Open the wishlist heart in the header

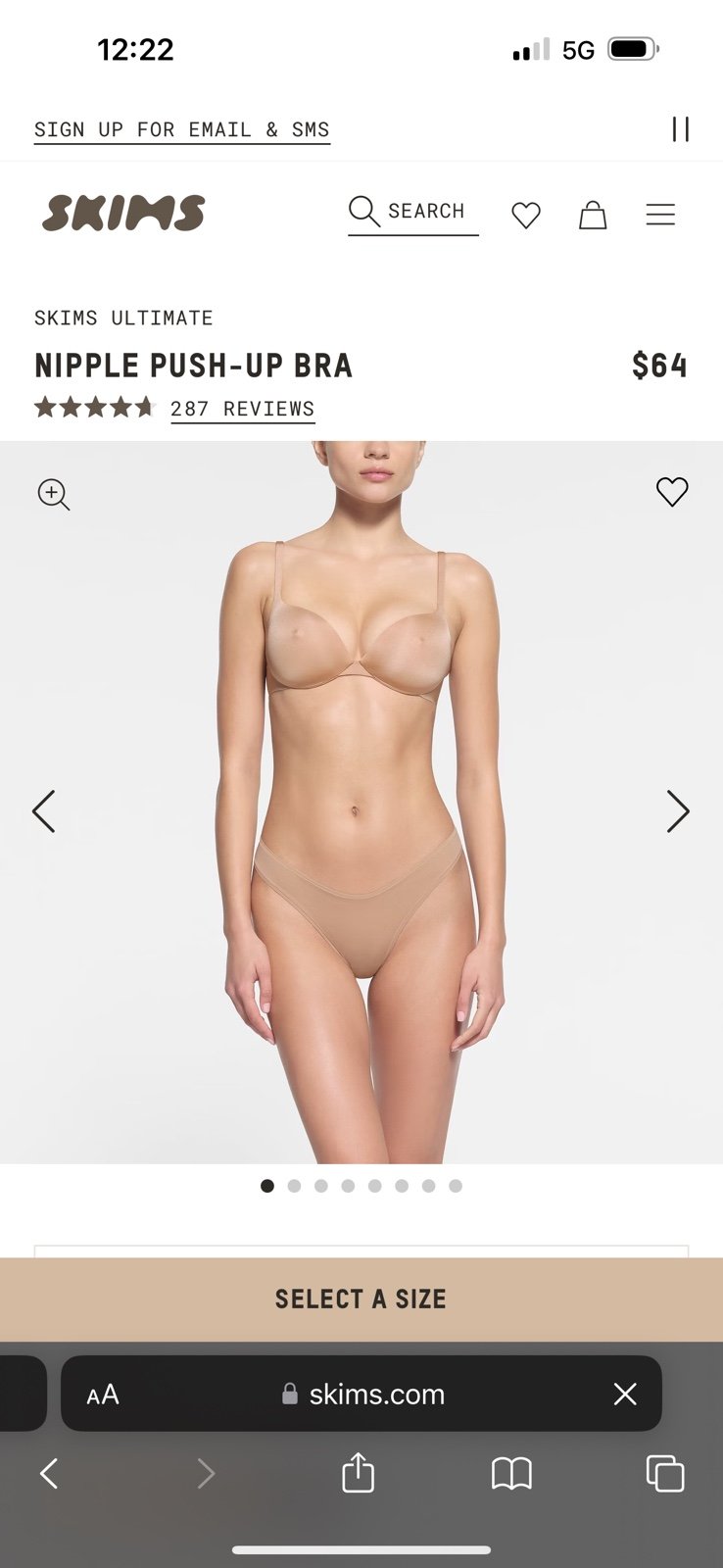[x=526, y=215]
